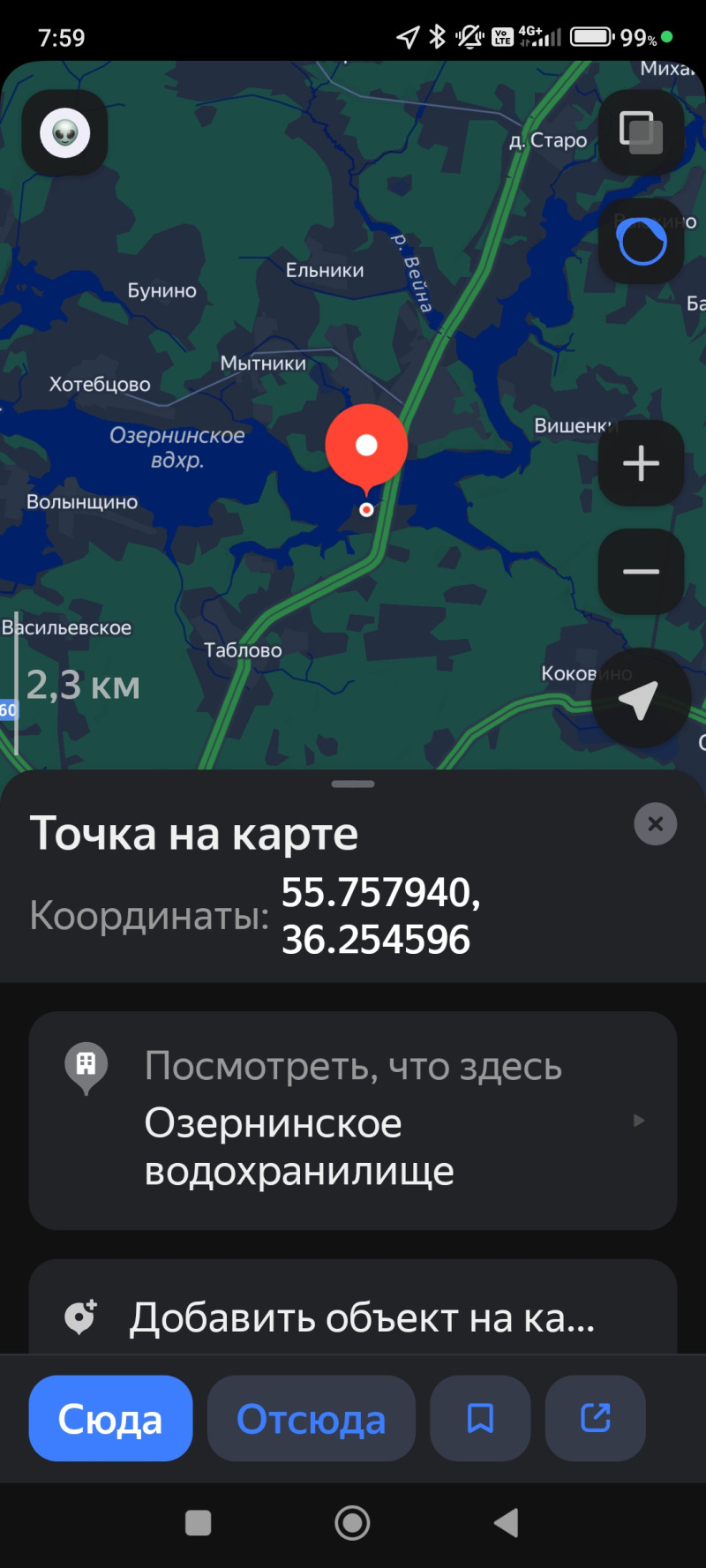Open Озернинское водохранилище details
The image size is (706, 1568).
coord(353,1121)
